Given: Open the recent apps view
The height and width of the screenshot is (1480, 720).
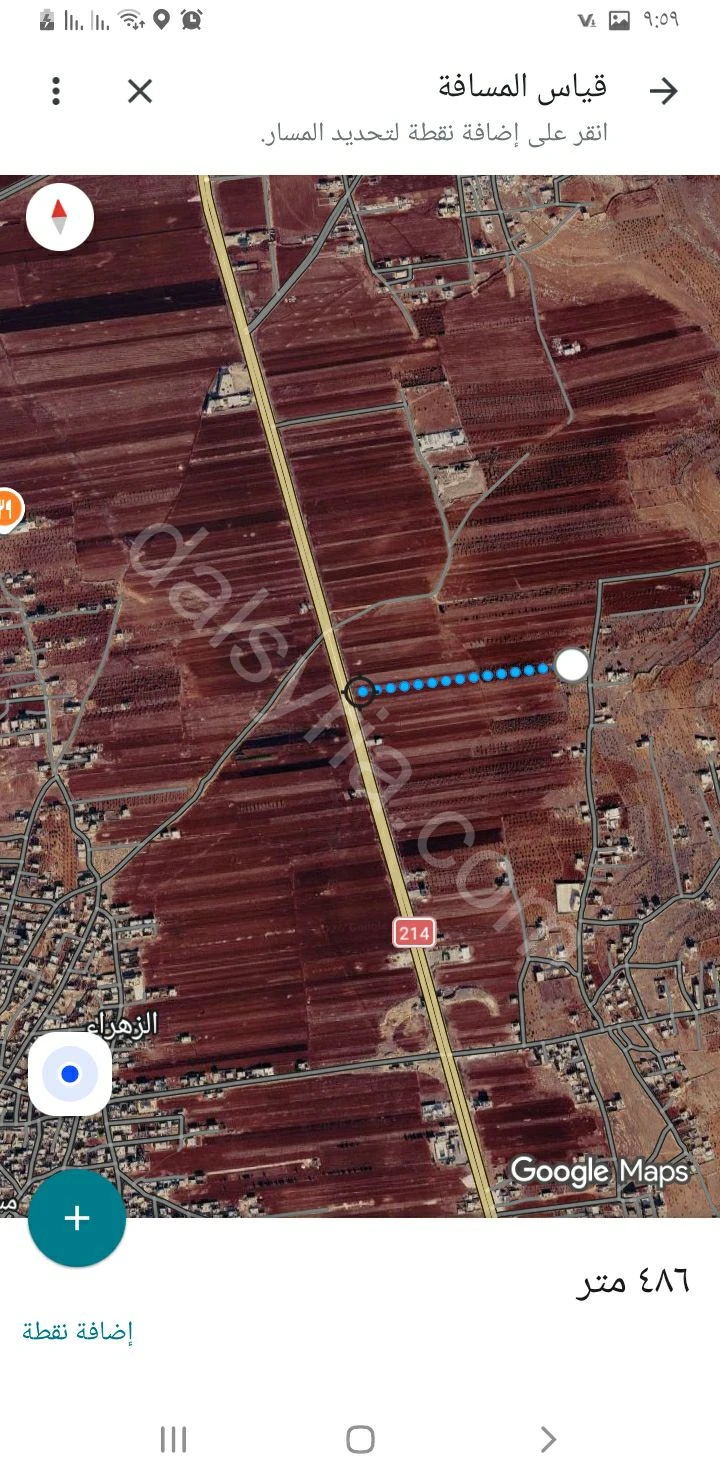Looking at the screenshot, I should pyautogui.click(x=173, y=1439).
